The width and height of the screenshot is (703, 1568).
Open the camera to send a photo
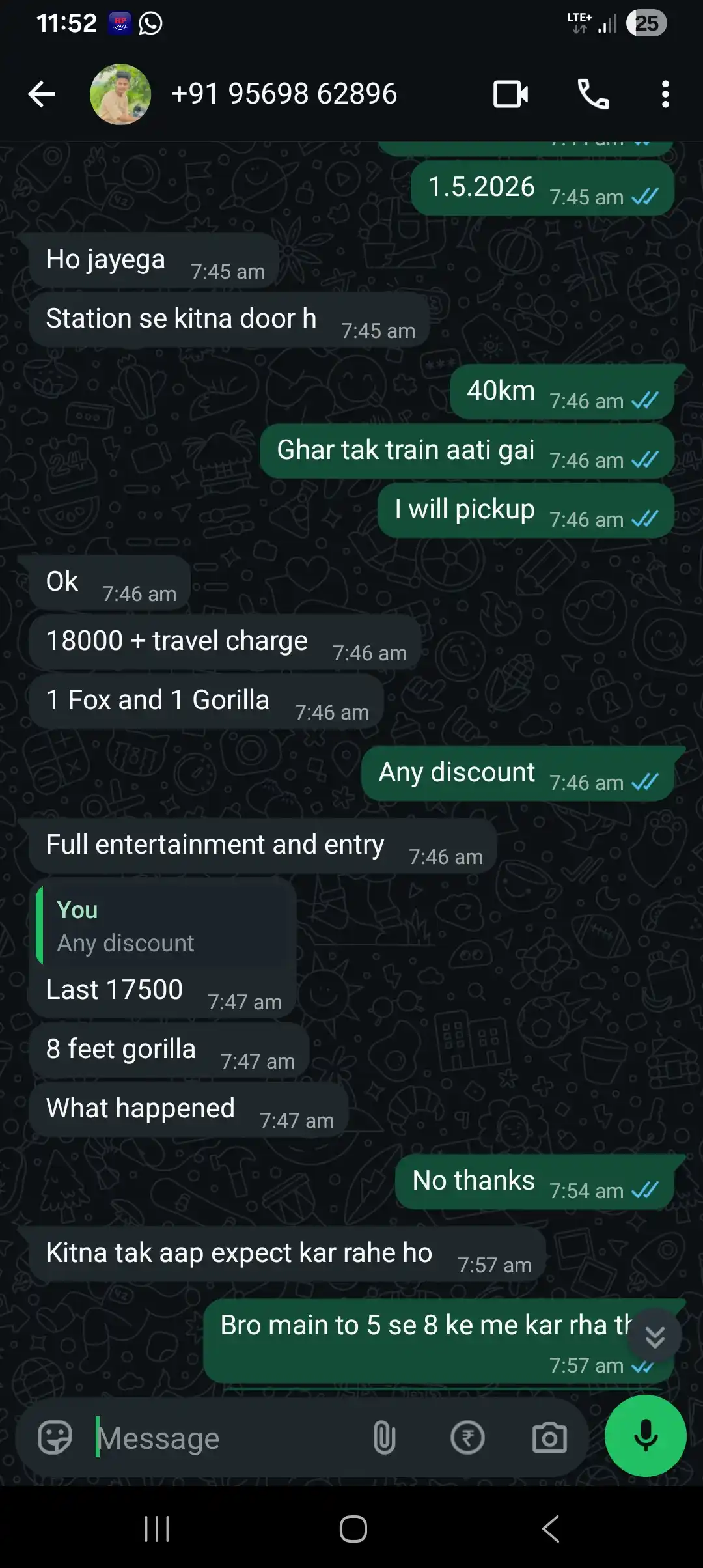[x=549, y=1438]
